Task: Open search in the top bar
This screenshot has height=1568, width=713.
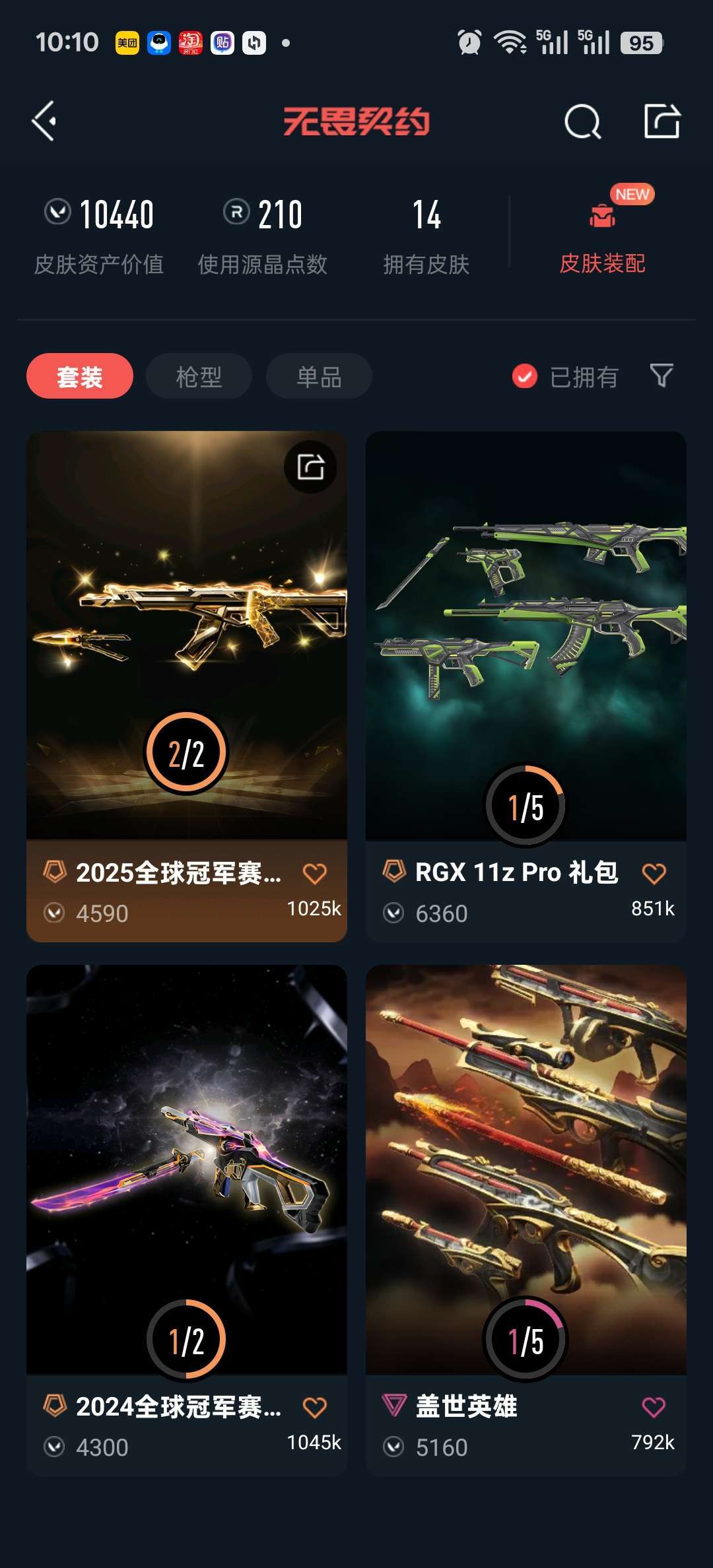Action: (582, 122)
